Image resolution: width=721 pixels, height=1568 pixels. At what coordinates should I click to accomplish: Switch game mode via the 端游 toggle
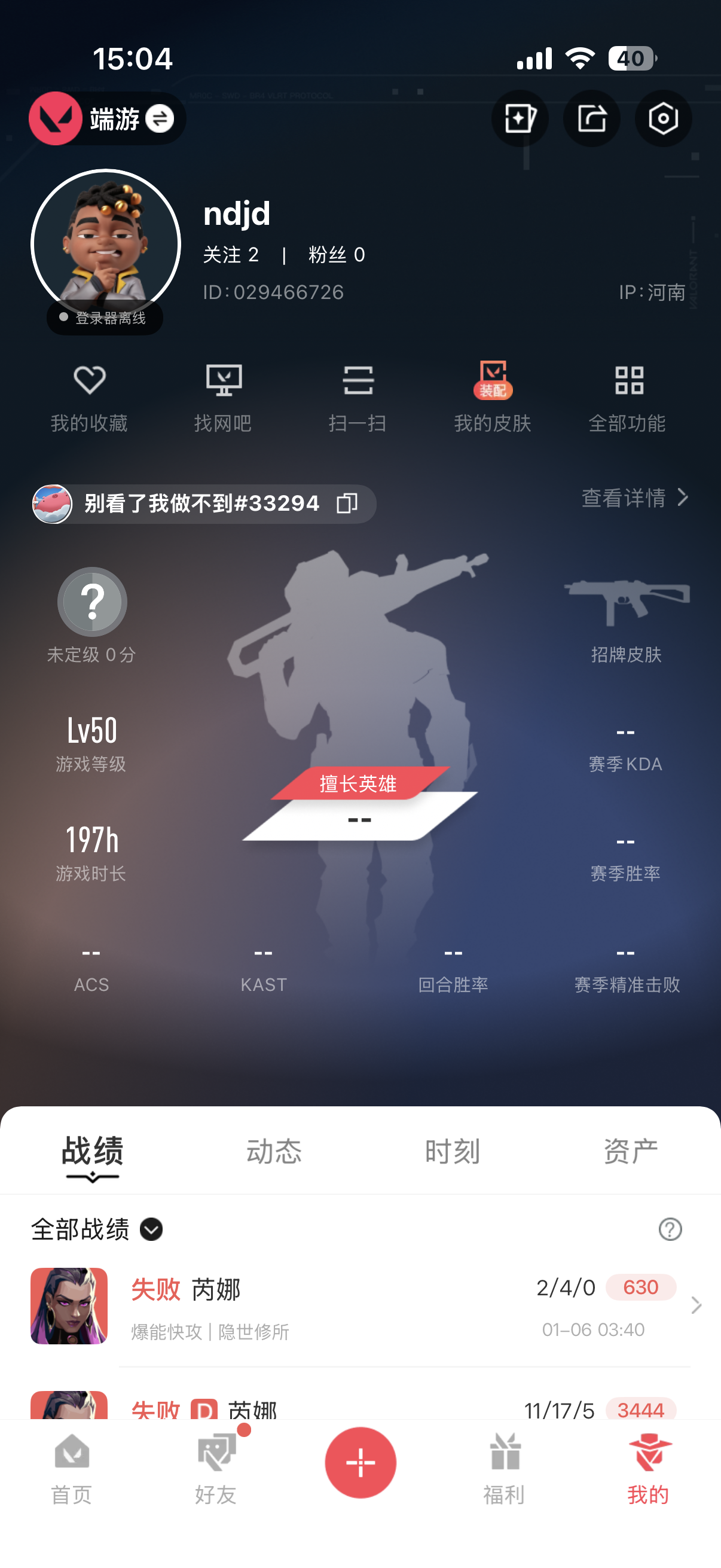click(160, 118)
